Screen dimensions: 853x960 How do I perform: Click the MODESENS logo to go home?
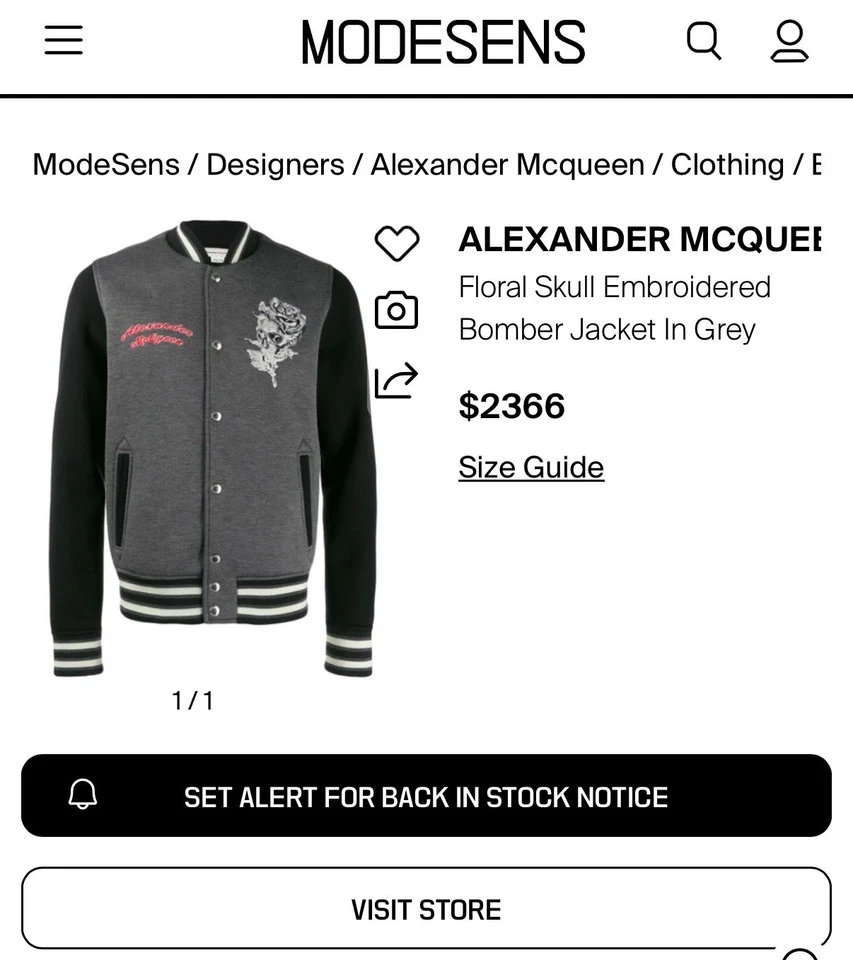click(441, 41)
